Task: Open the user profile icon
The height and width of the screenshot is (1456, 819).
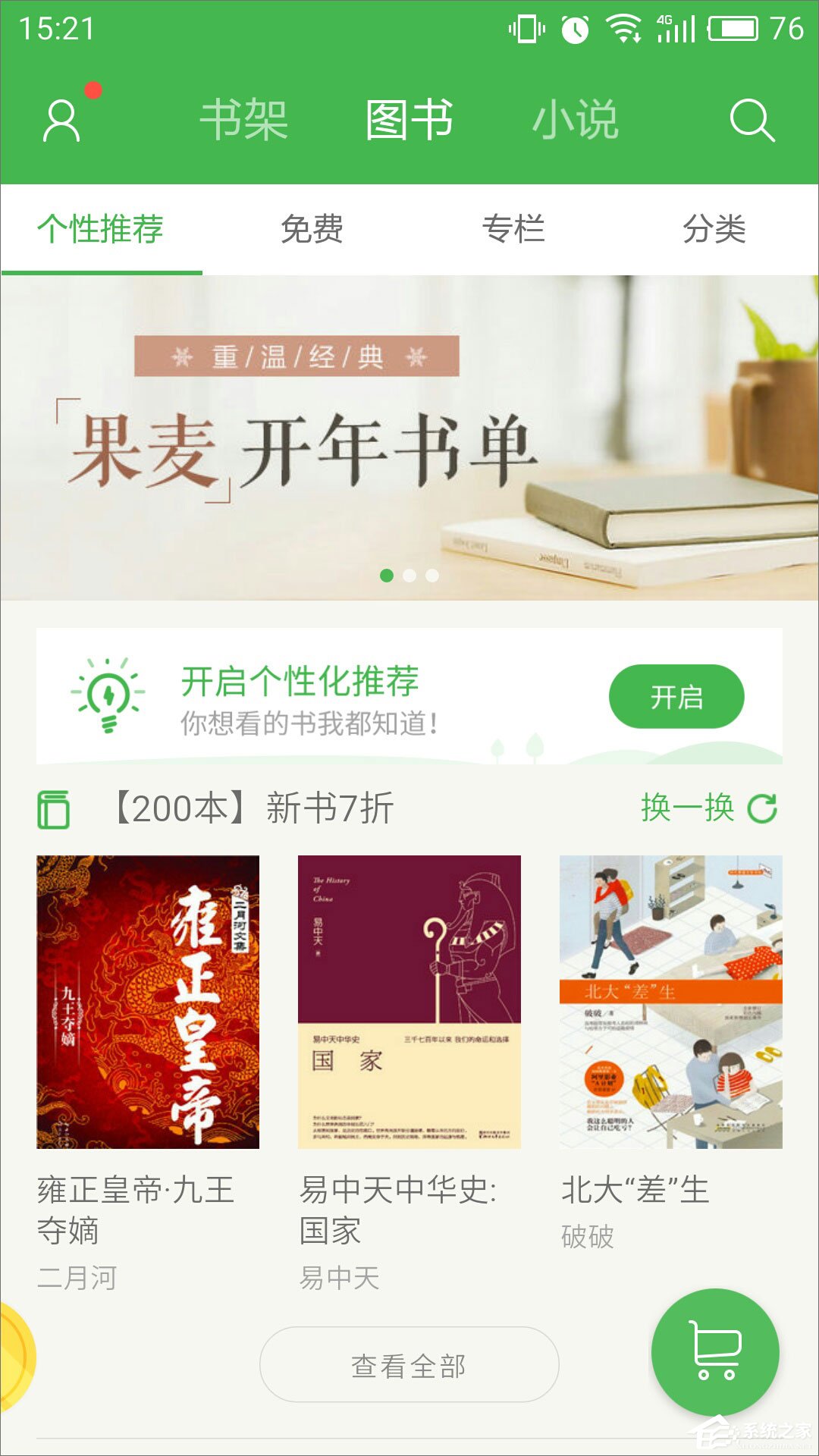Action: click(62, 121)
